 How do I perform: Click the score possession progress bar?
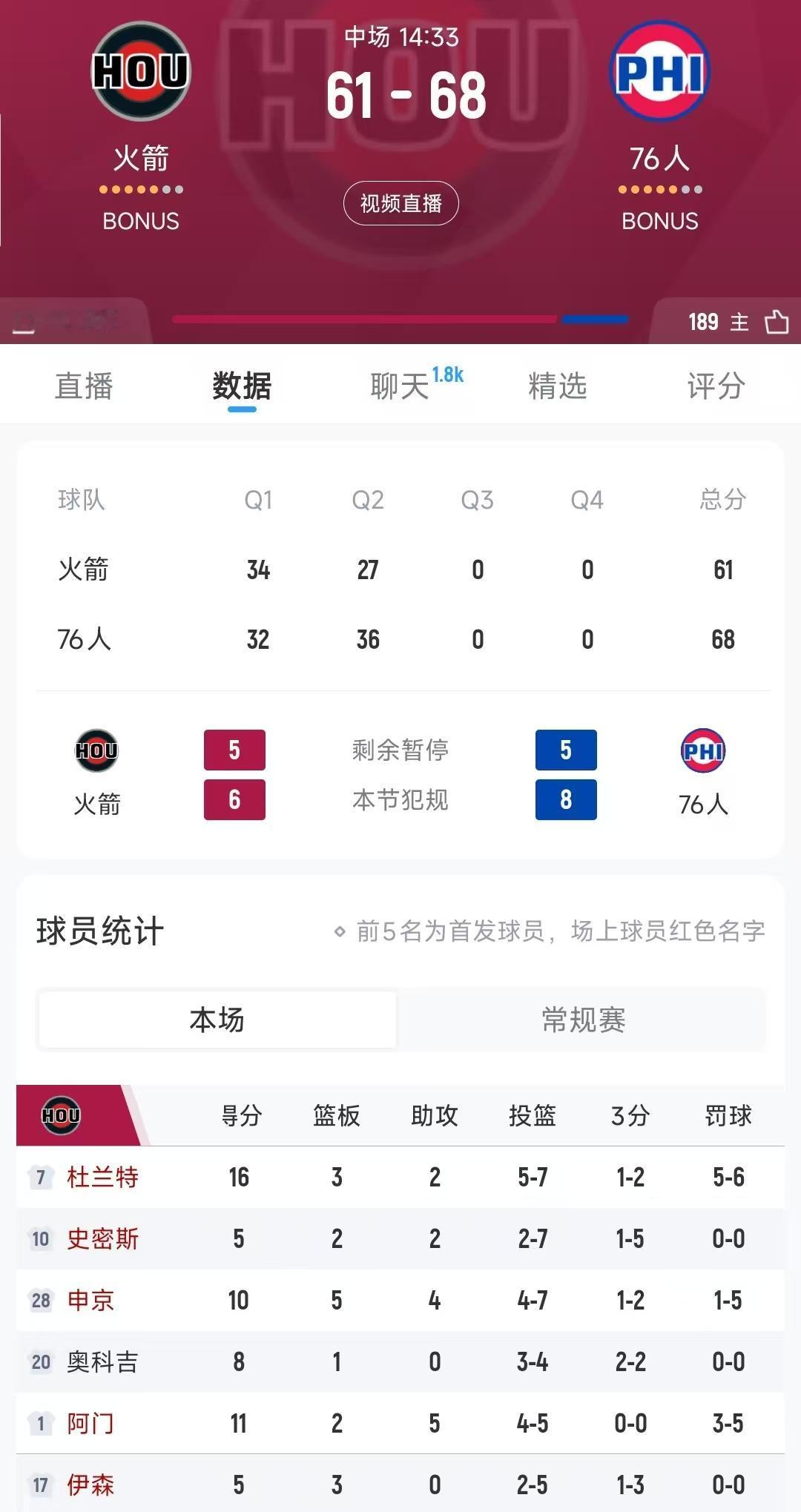pos(400,319)
